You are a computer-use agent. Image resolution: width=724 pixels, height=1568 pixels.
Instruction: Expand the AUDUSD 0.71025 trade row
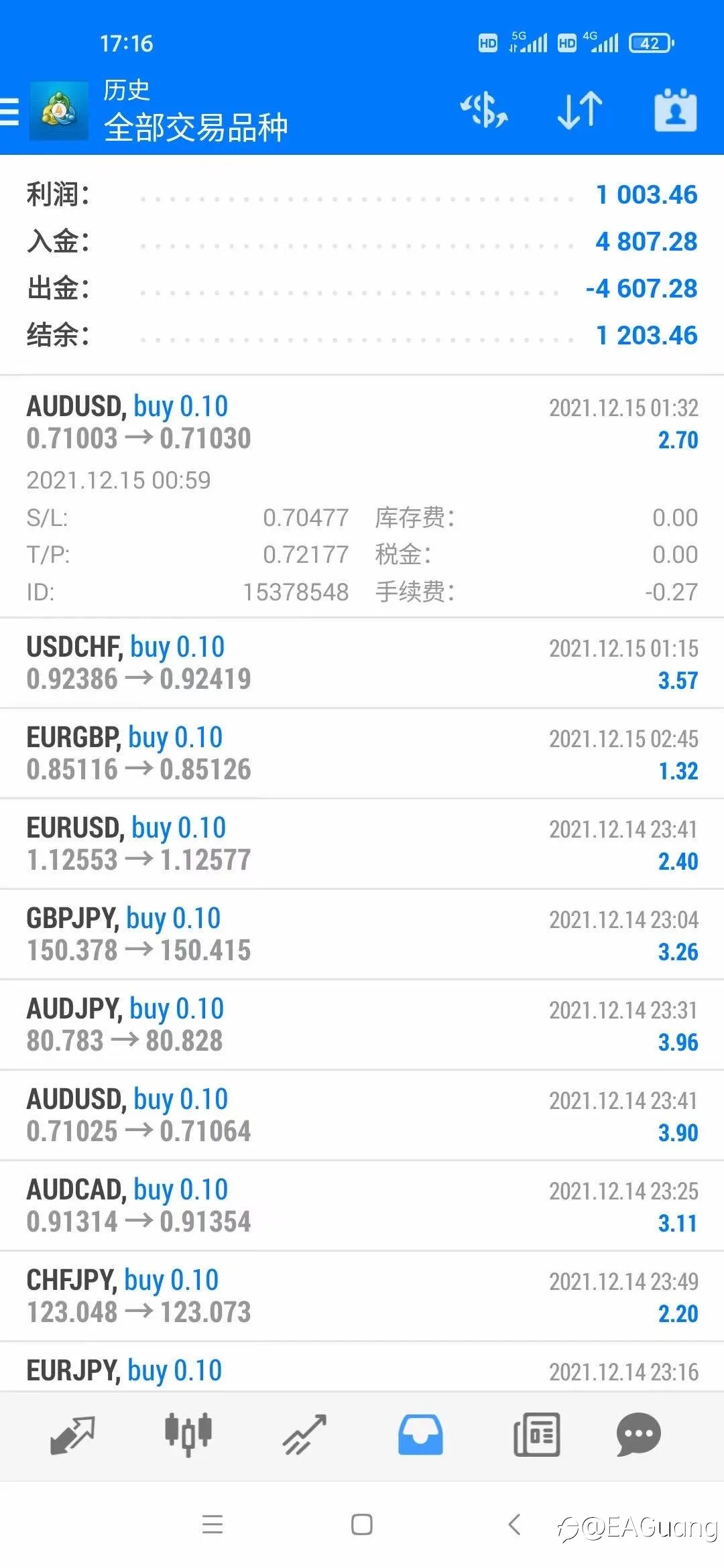tap(362, 1115)
